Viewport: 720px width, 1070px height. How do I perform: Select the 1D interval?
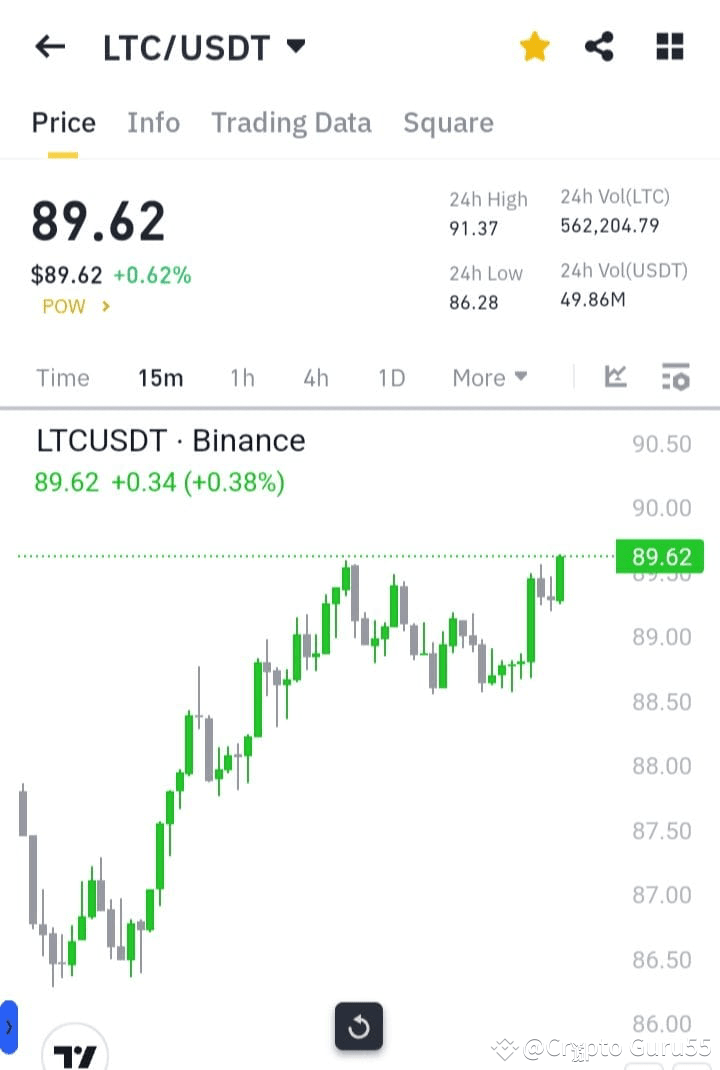(392, 378)
